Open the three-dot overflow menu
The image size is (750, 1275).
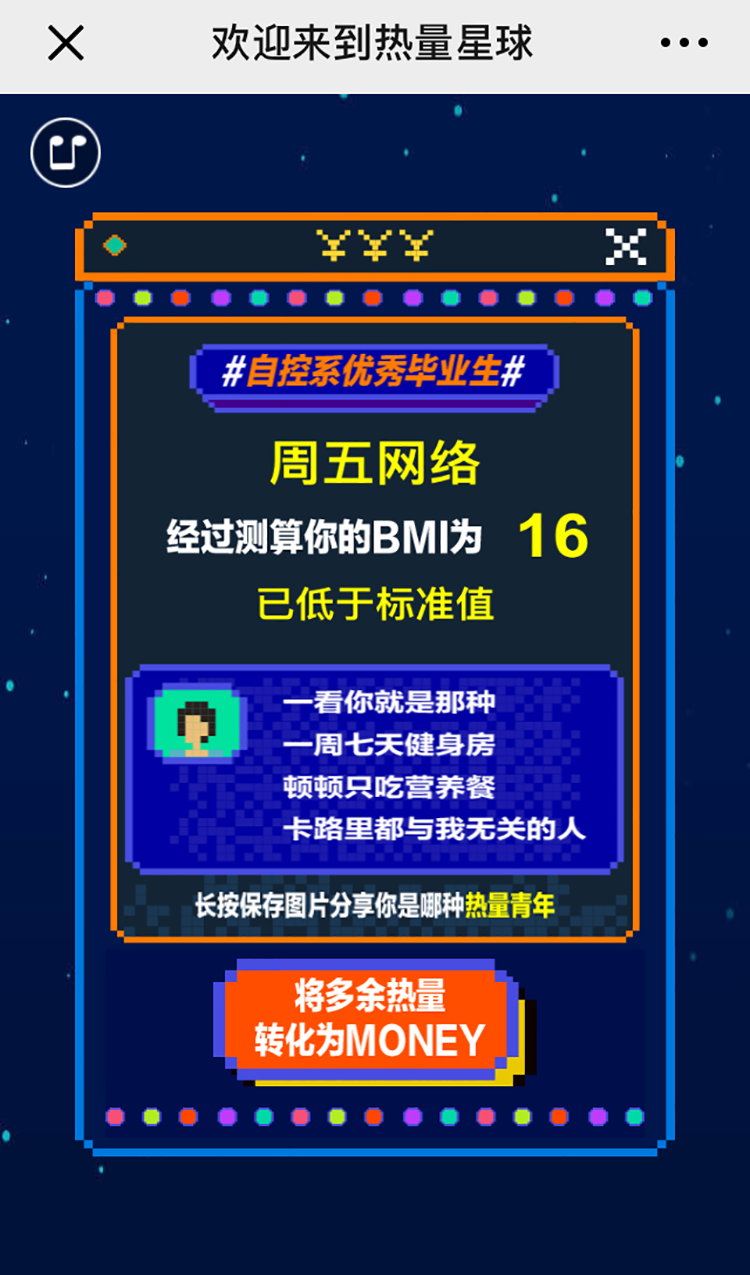[684, 44]
